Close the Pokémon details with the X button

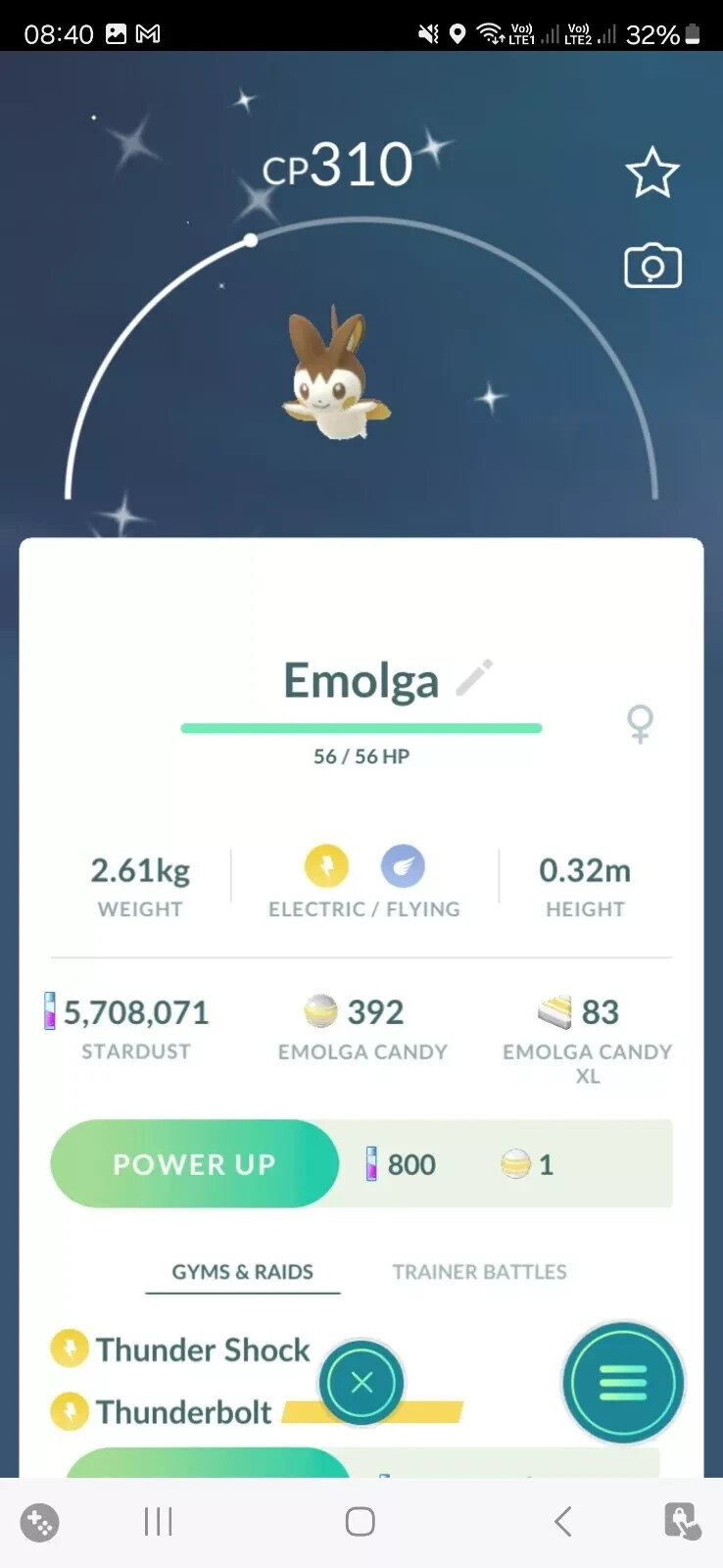point(361,1382)
